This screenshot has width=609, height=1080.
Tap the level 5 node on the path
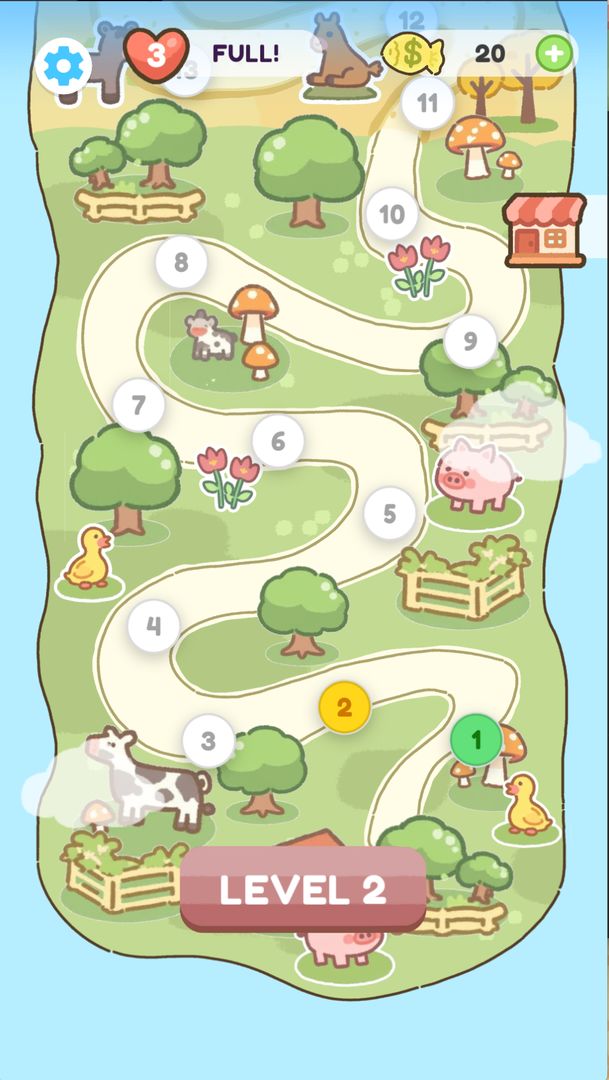click(x=389, y=514)
